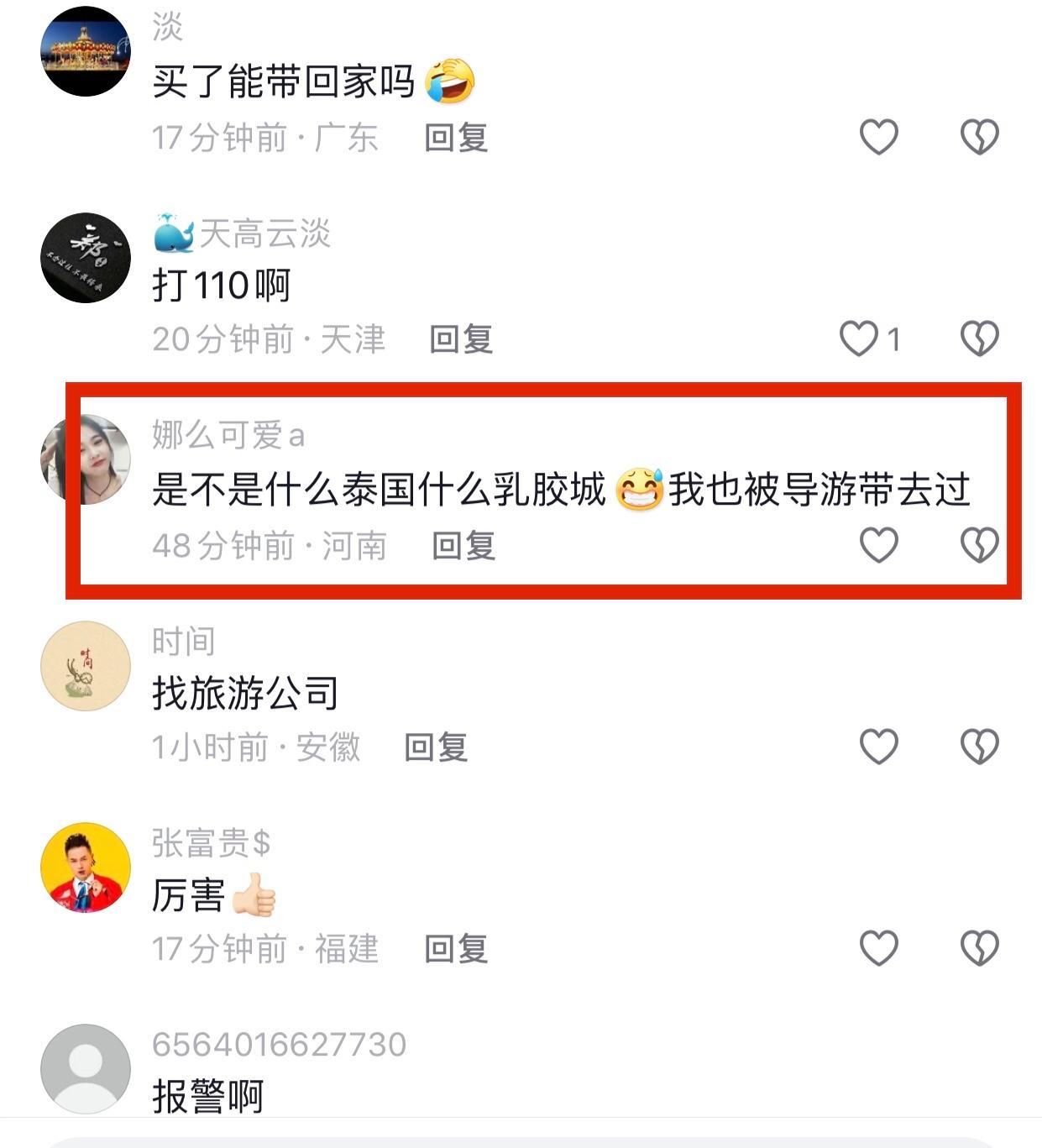Reply to 天高云淡's comment
The width and height of the screenshot is (1042, 1148).
[x=461, y=339]
